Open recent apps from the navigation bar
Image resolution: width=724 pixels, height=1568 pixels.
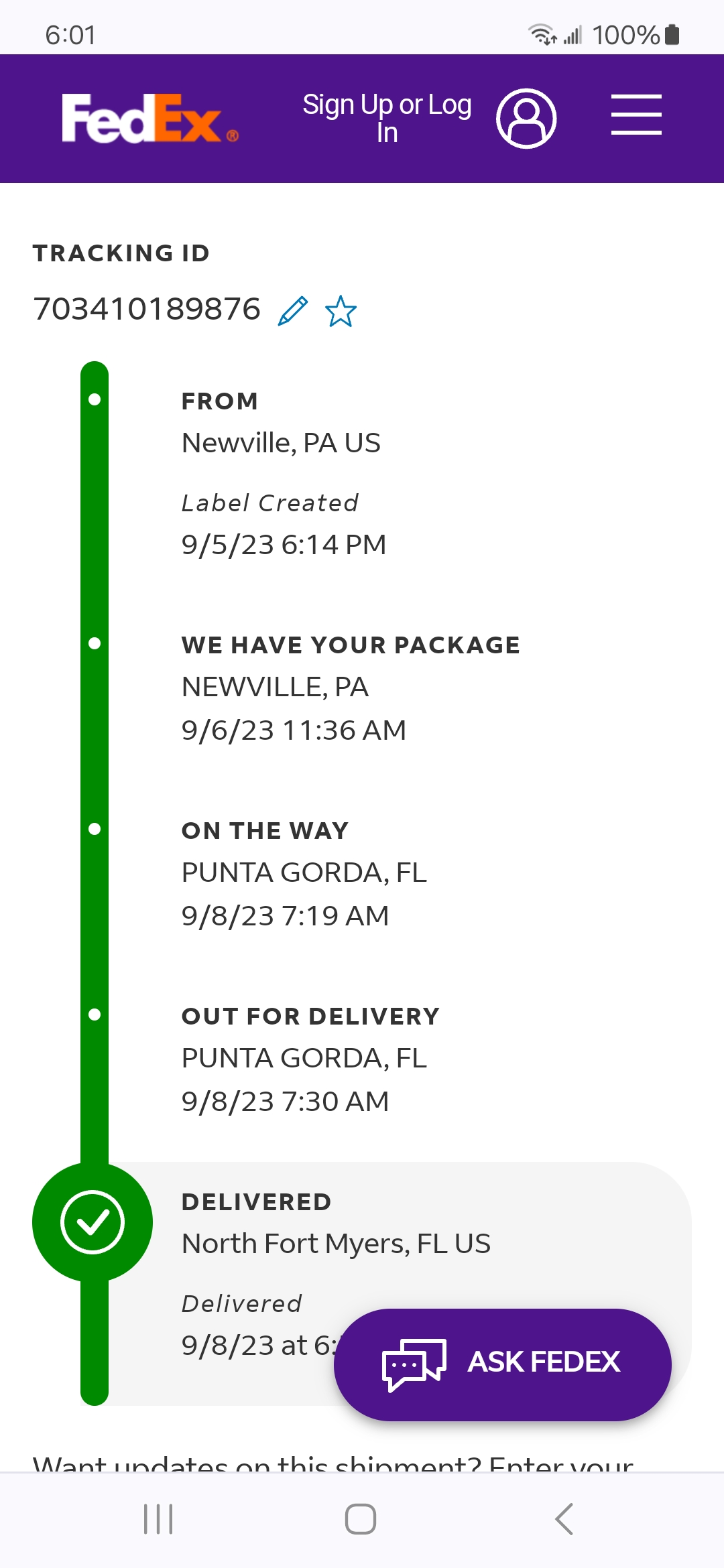click(159, 1518)
